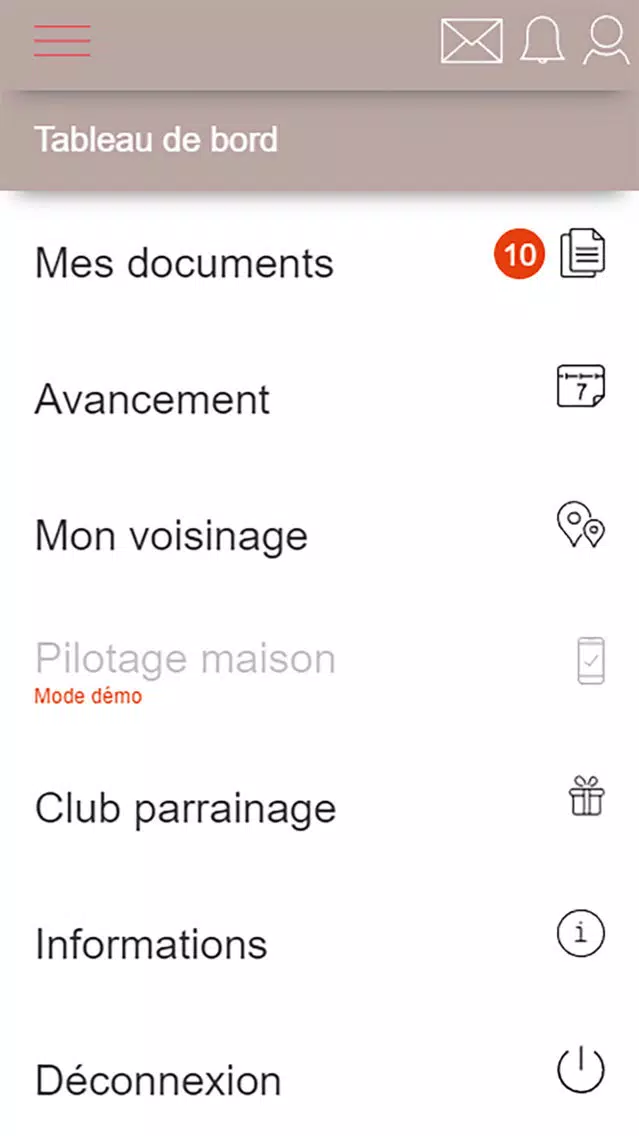Open Mes documents
This screenshot has width=639, height=1136.
point(320,262)
